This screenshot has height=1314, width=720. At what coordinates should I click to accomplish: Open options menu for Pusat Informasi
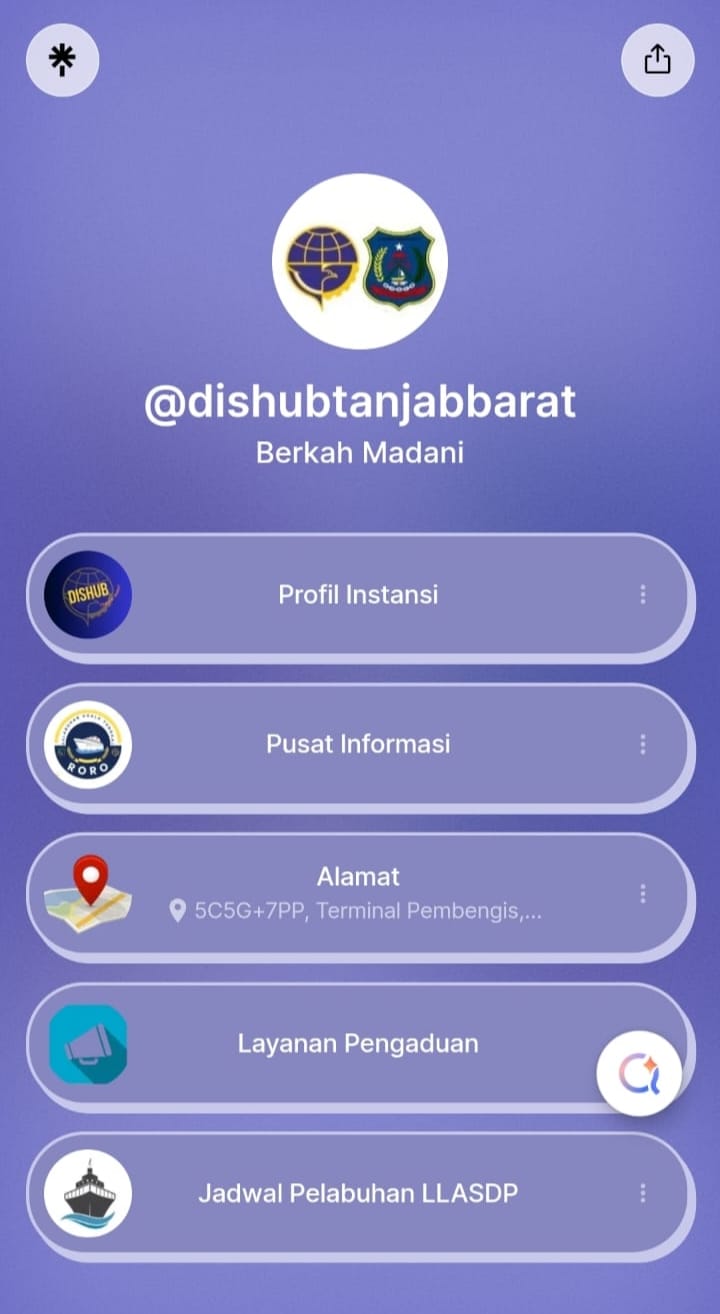(x=643, y=744)
